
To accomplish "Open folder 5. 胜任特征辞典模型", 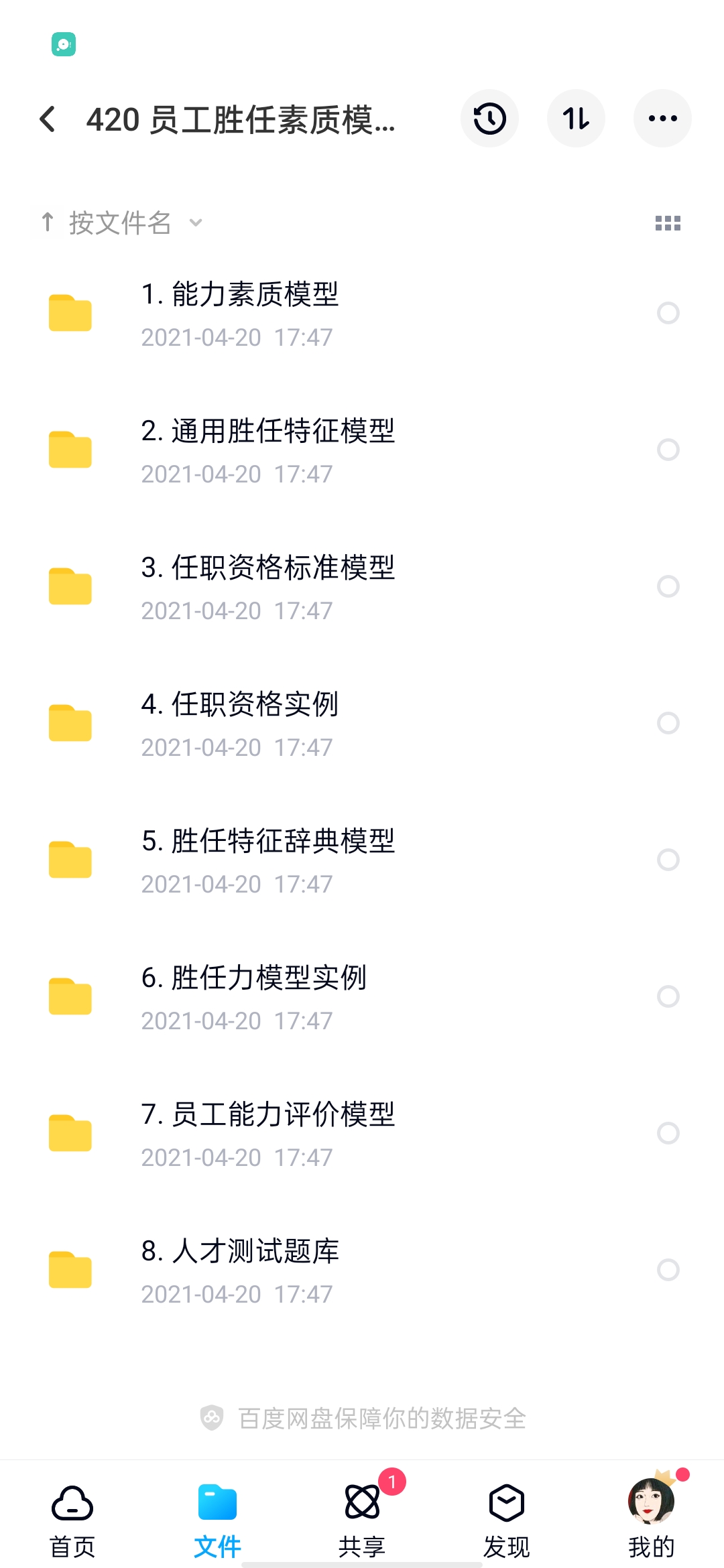I will click(x=268, y=860).
